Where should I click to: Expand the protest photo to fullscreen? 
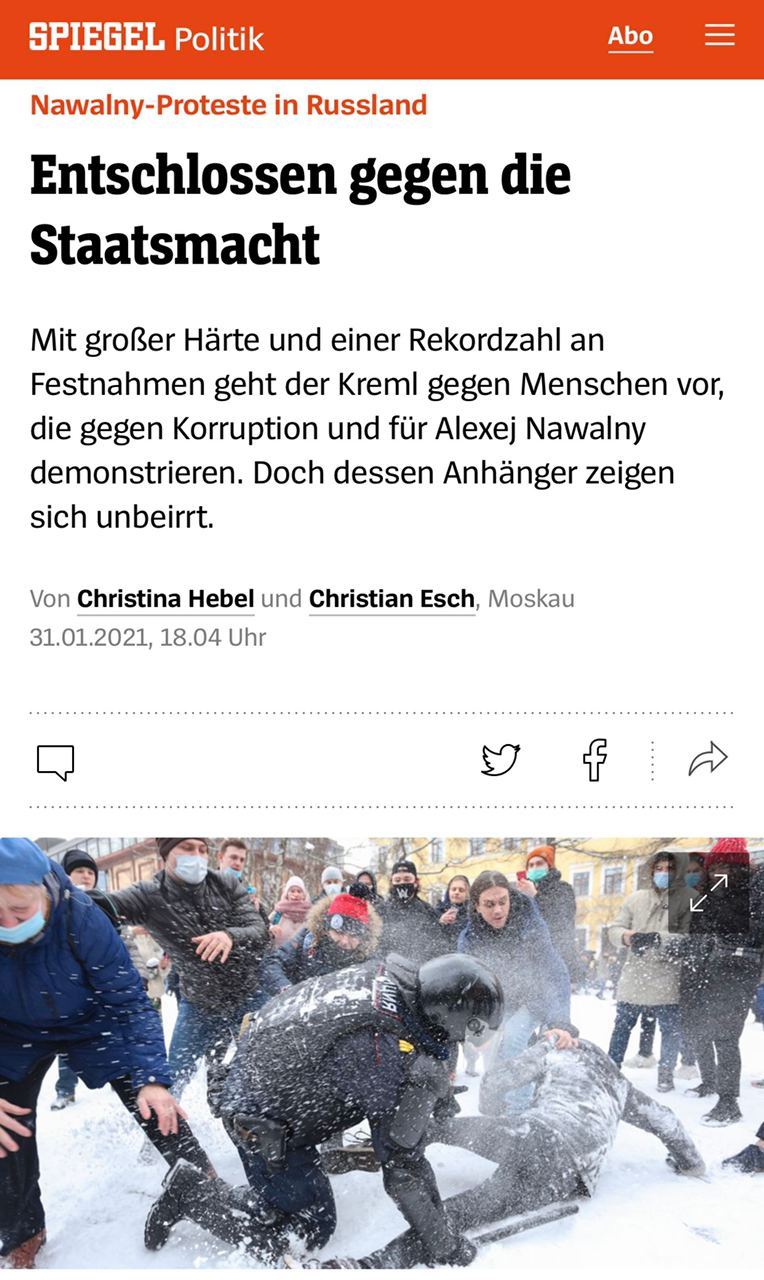708,892
